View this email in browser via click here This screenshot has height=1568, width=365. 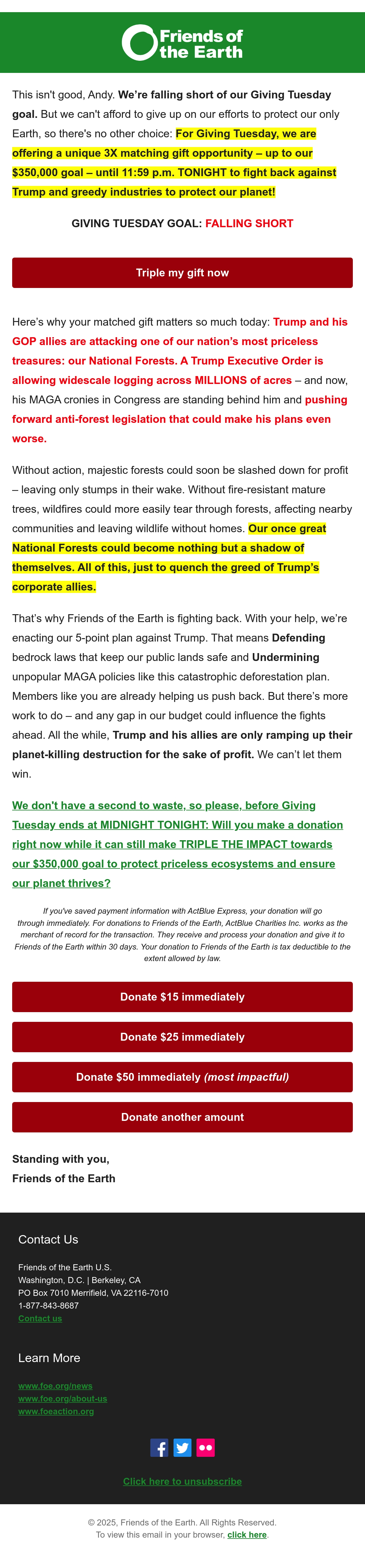[247, 1535]
